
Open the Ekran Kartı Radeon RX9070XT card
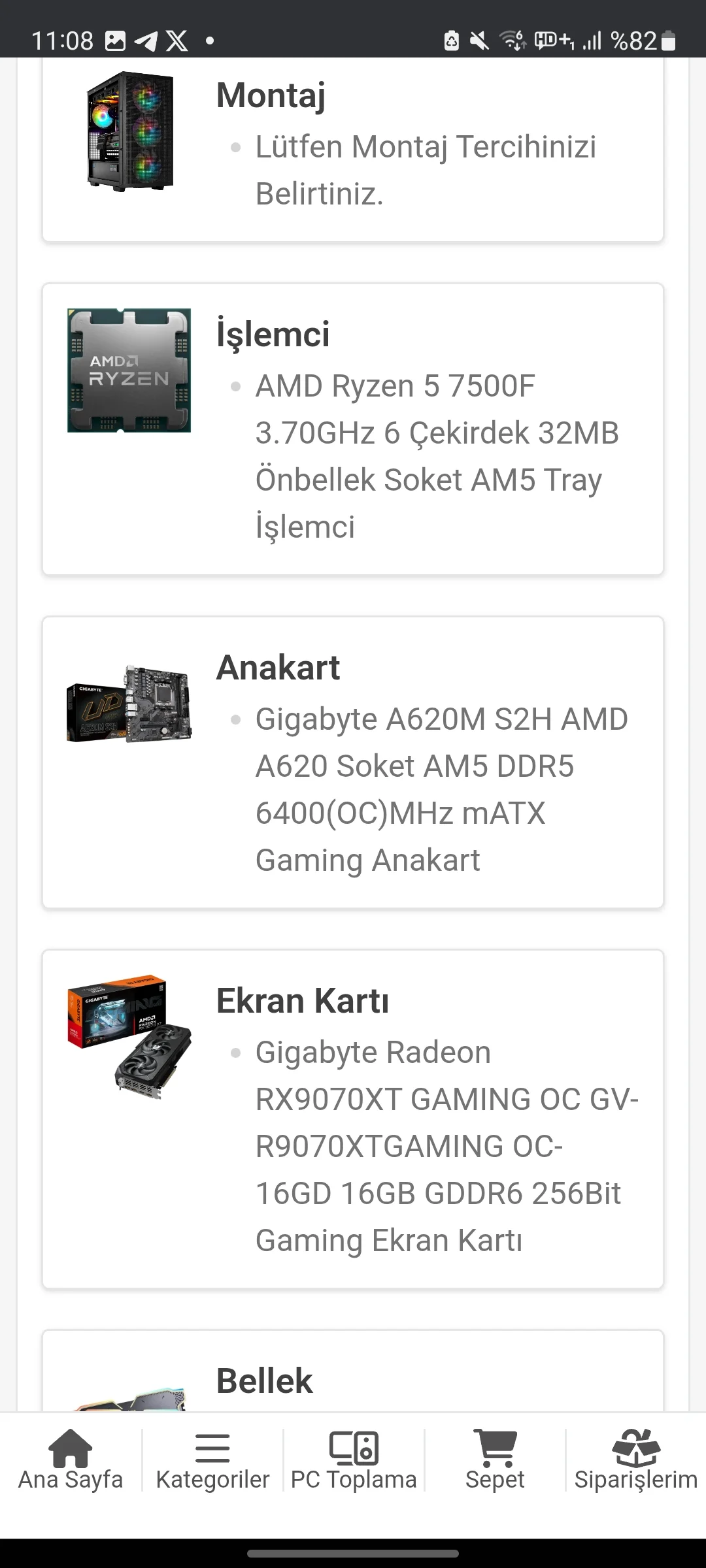353,1119
